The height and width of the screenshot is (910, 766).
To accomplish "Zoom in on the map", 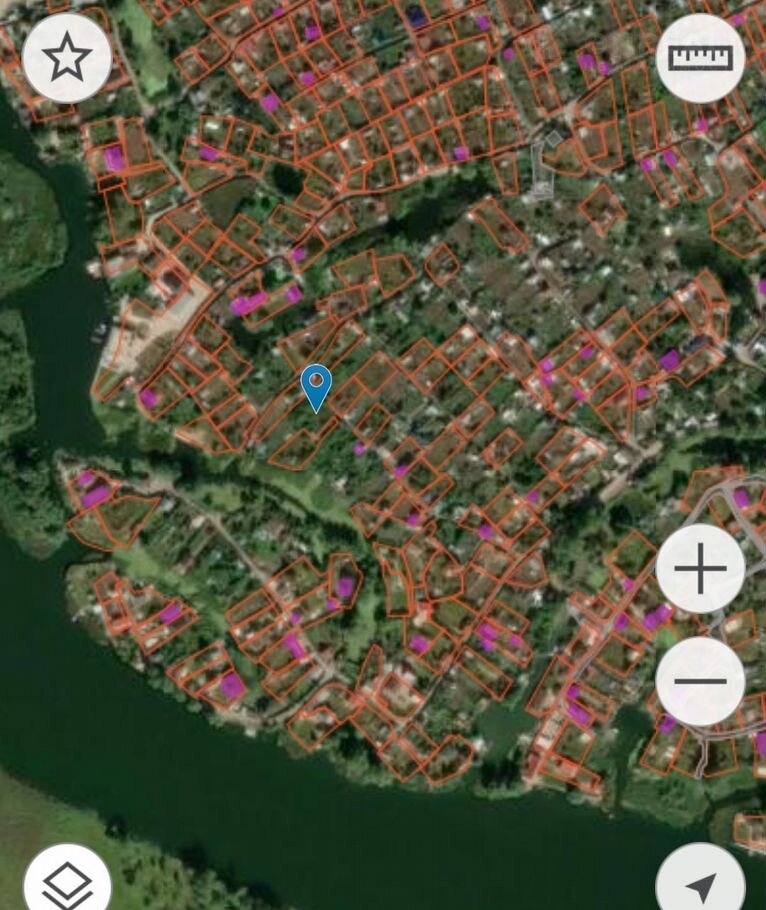I will pos(700,569).
